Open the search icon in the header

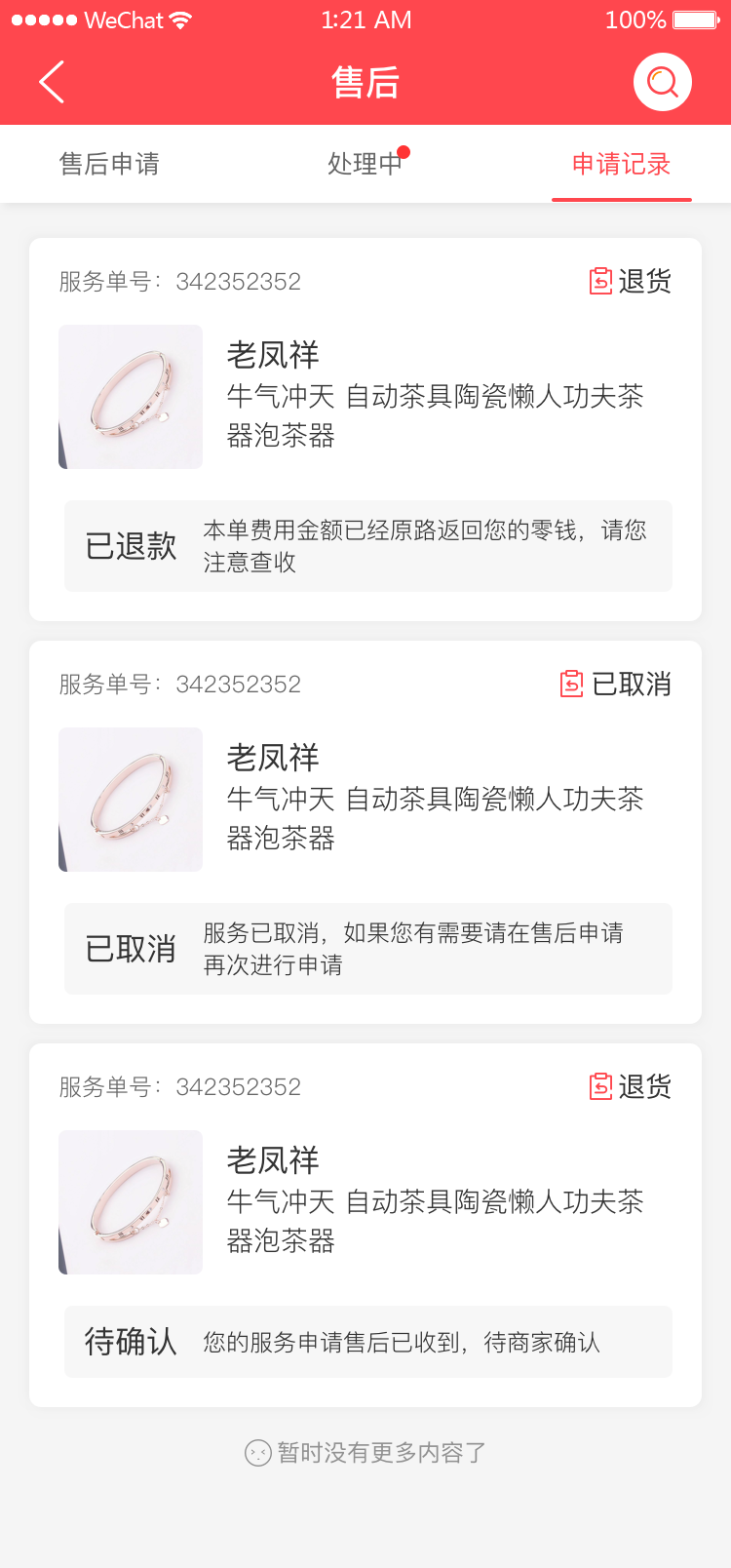662,82
